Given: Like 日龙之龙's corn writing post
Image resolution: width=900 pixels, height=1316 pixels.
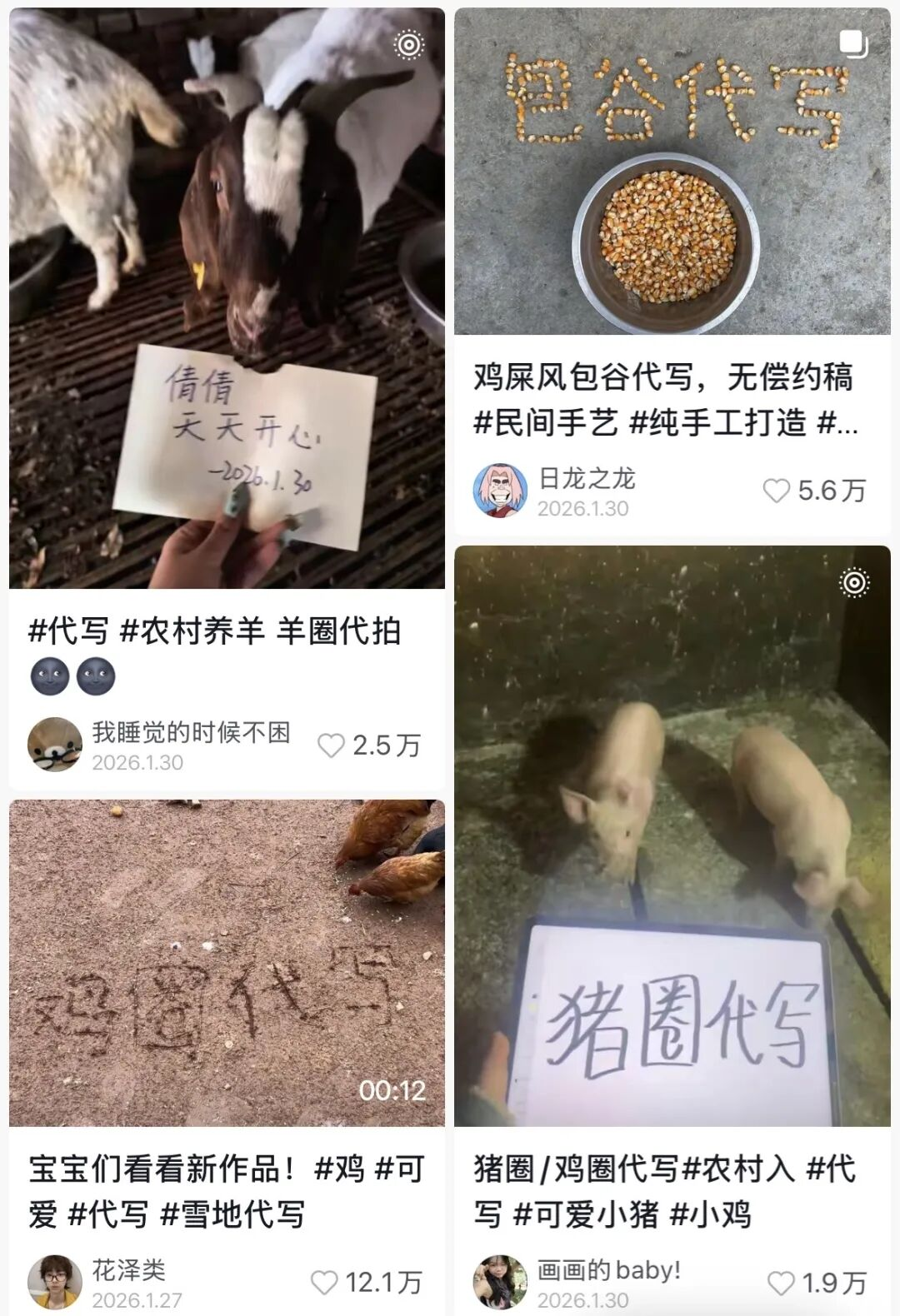Looking at the screenshot, I should (x=776, y=491).
